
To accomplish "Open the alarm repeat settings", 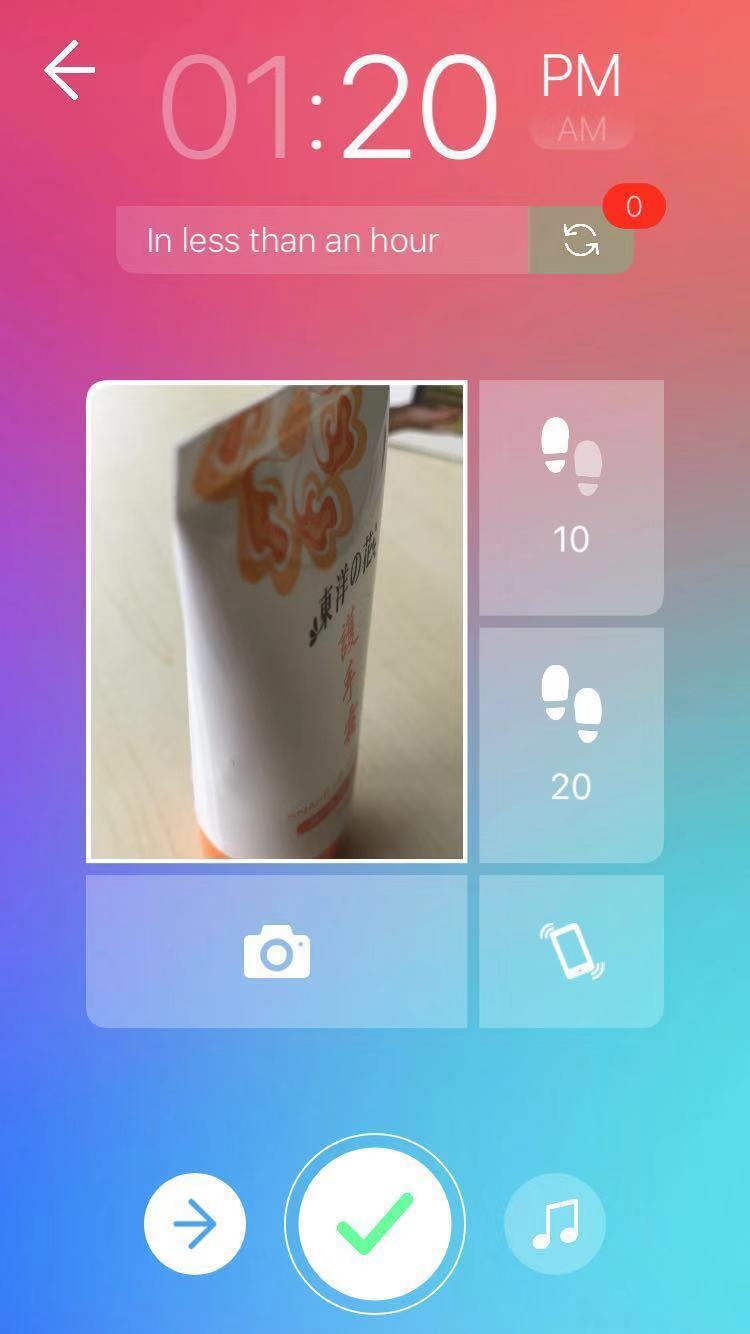I will click(581, 240).
